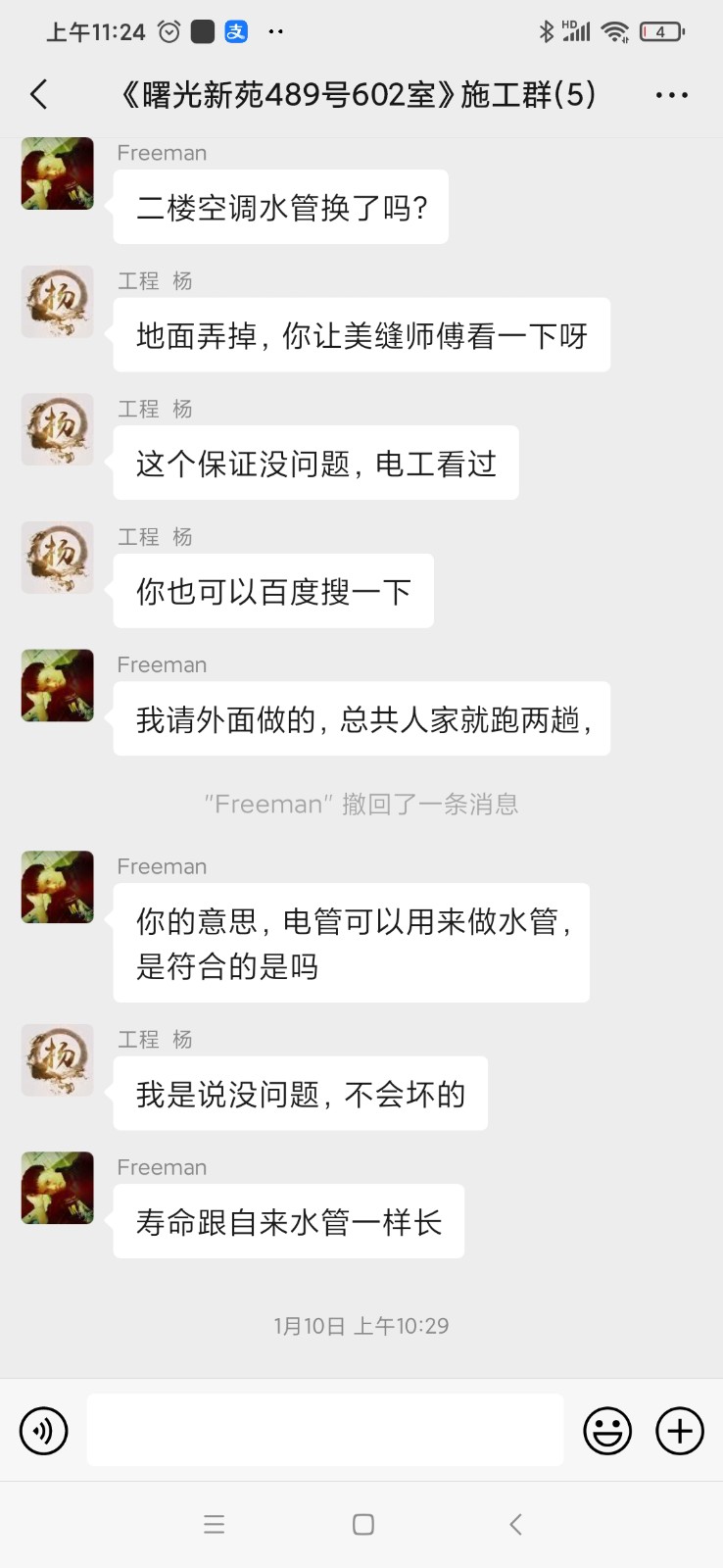
Task: Go back from the 施工群 chat
Action: pyautogui.click(x=39, y=95)
